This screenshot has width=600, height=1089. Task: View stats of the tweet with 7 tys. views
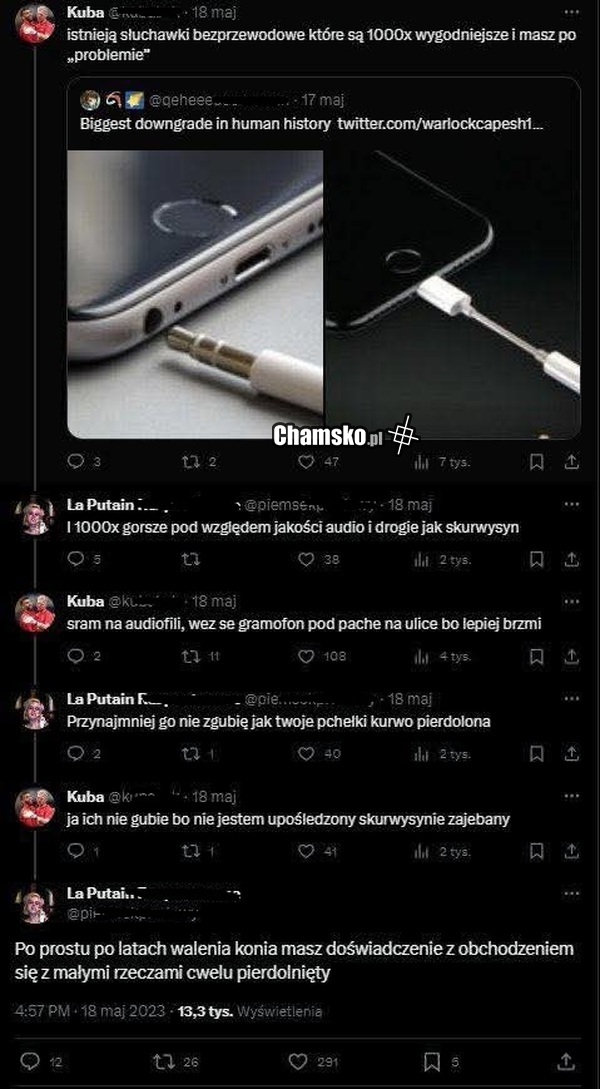pyautogui.click(x=420, y=462)
